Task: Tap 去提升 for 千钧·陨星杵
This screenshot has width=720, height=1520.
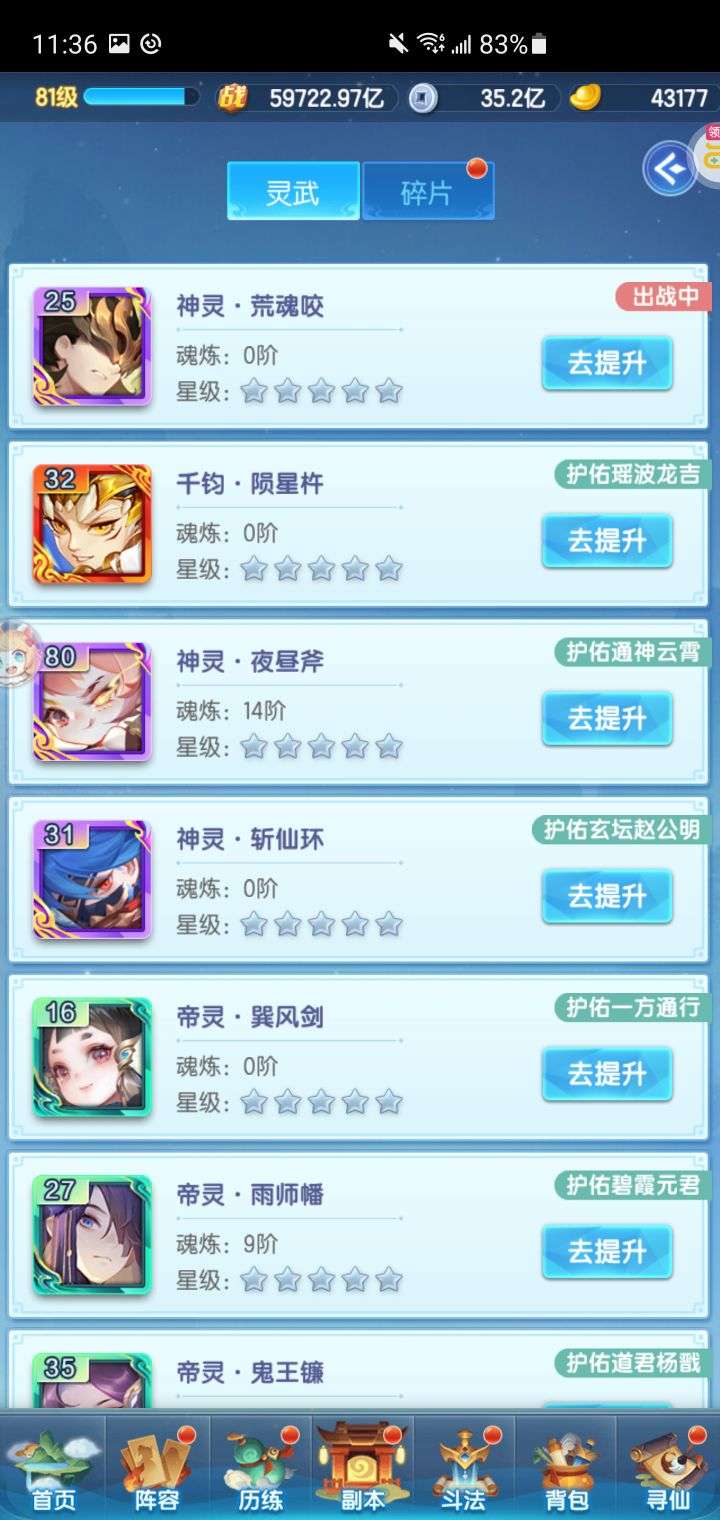Action: pos(607,541)
